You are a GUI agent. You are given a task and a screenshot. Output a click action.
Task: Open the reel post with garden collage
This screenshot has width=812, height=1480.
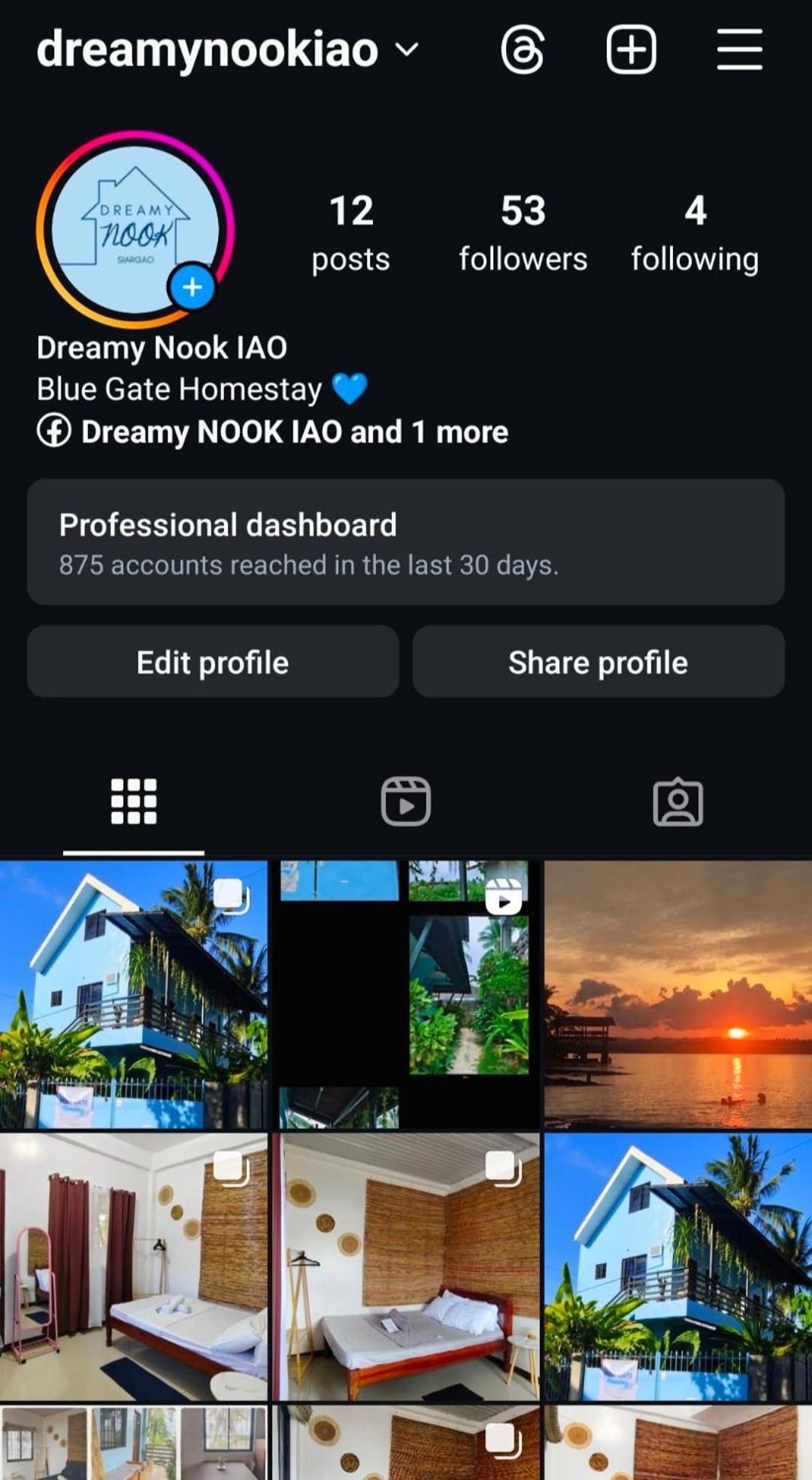[x=406, y=994]
